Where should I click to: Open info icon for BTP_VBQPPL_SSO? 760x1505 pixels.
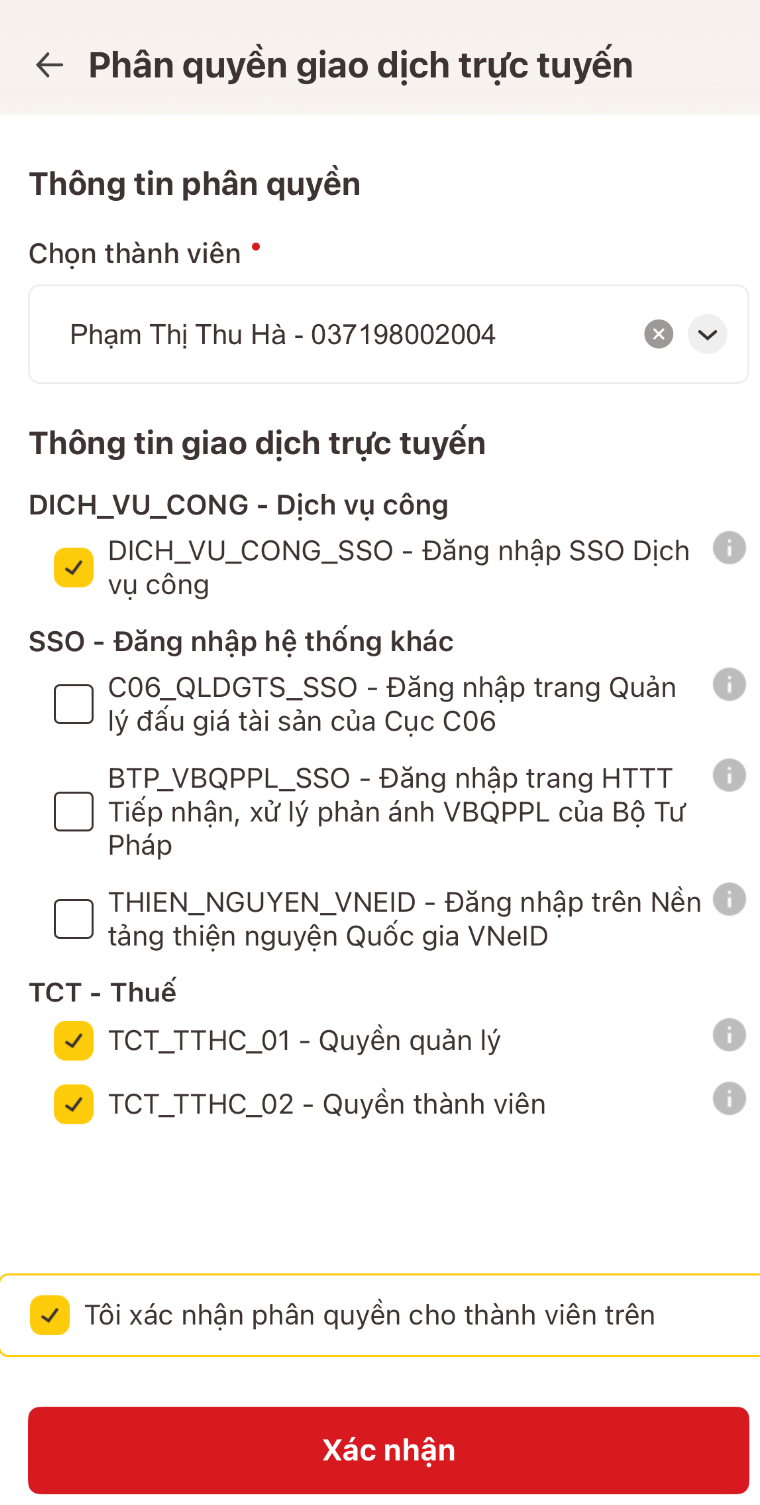(729, 775)
